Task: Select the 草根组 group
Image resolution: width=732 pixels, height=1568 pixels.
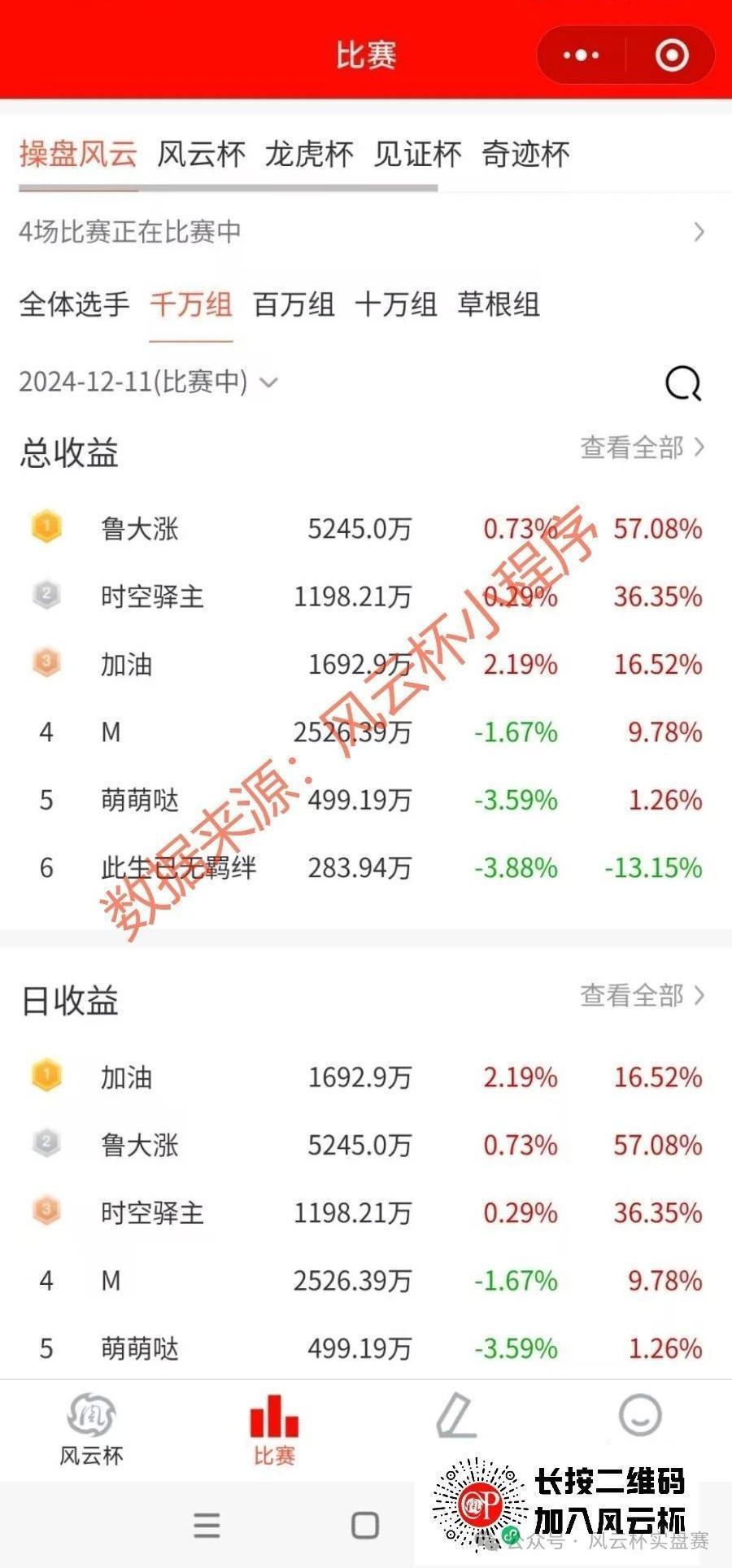Action: pyautogui.click(x=499, y=304)
